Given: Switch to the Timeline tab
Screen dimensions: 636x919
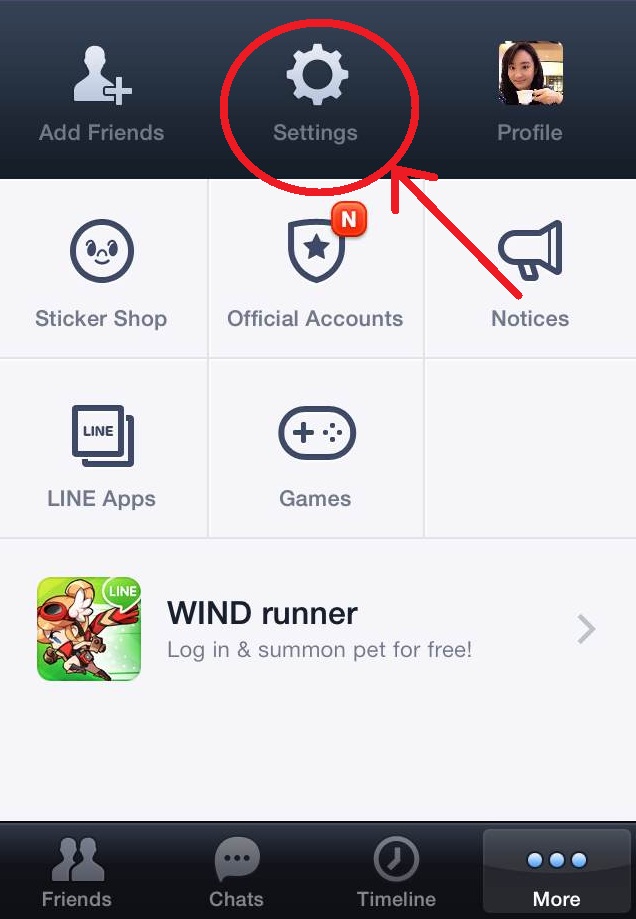Looking at the screenshot, I should pos(396,871).
